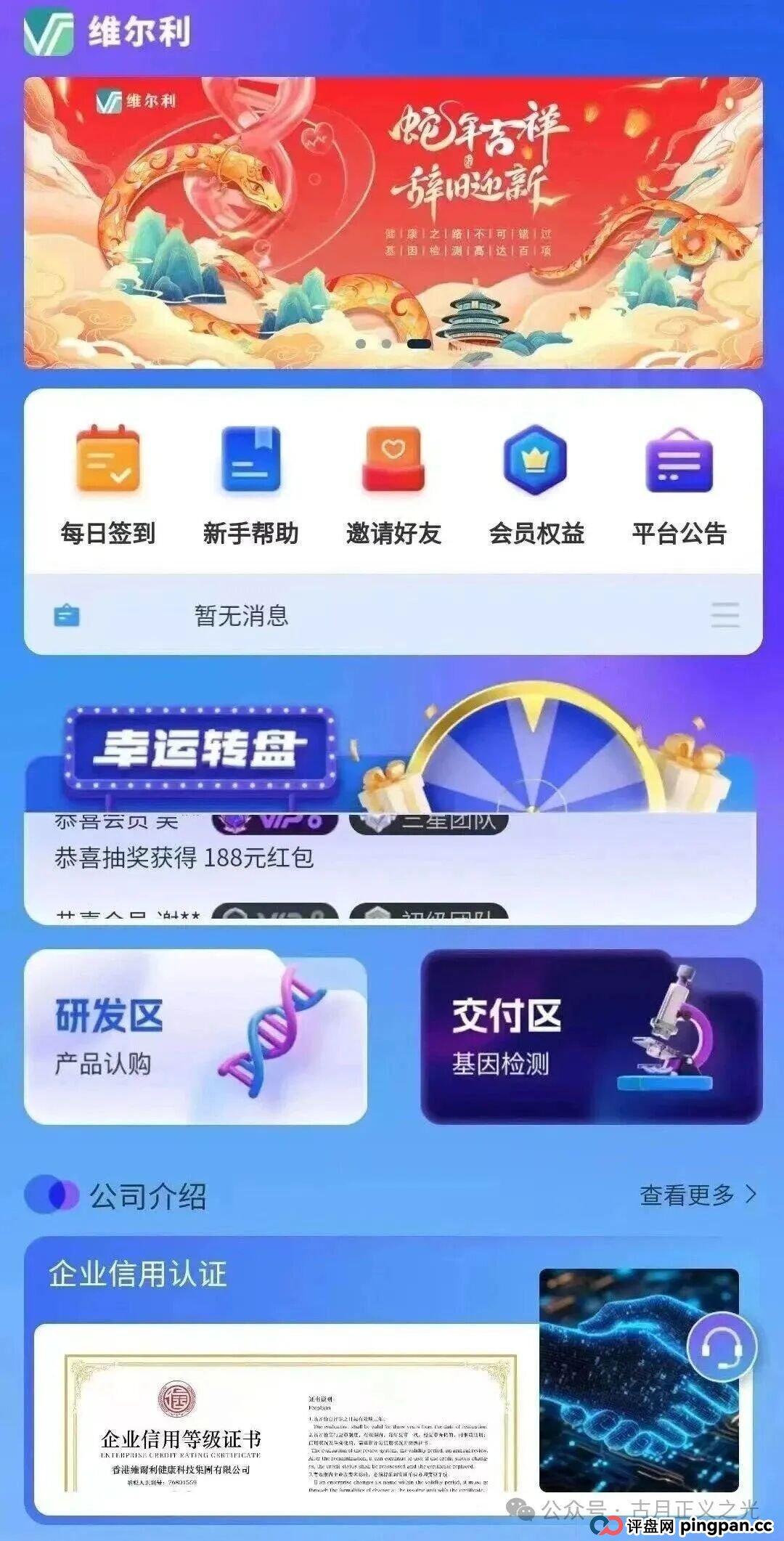Click the 蛇年吉祥 promotional banner
This screenshot has width=784, height=1541.
(x=392, y=218)
